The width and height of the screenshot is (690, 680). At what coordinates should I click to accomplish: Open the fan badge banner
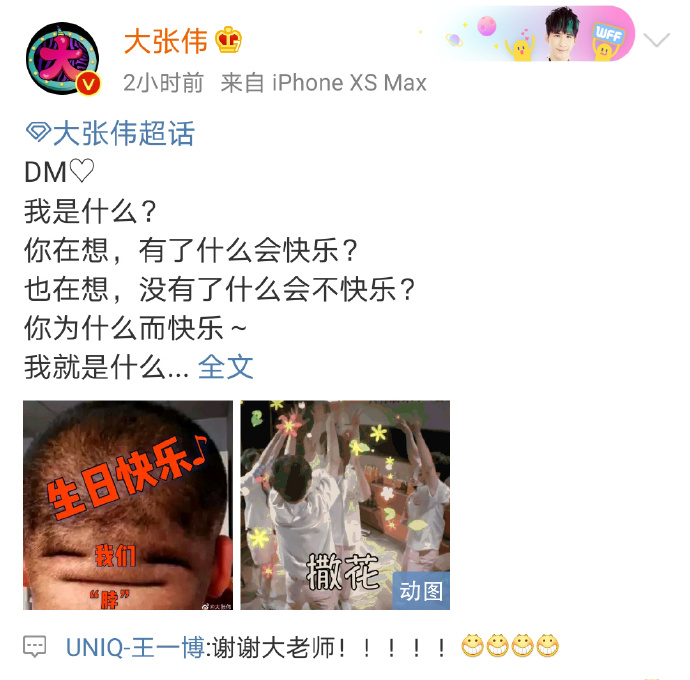pos(534,35)
